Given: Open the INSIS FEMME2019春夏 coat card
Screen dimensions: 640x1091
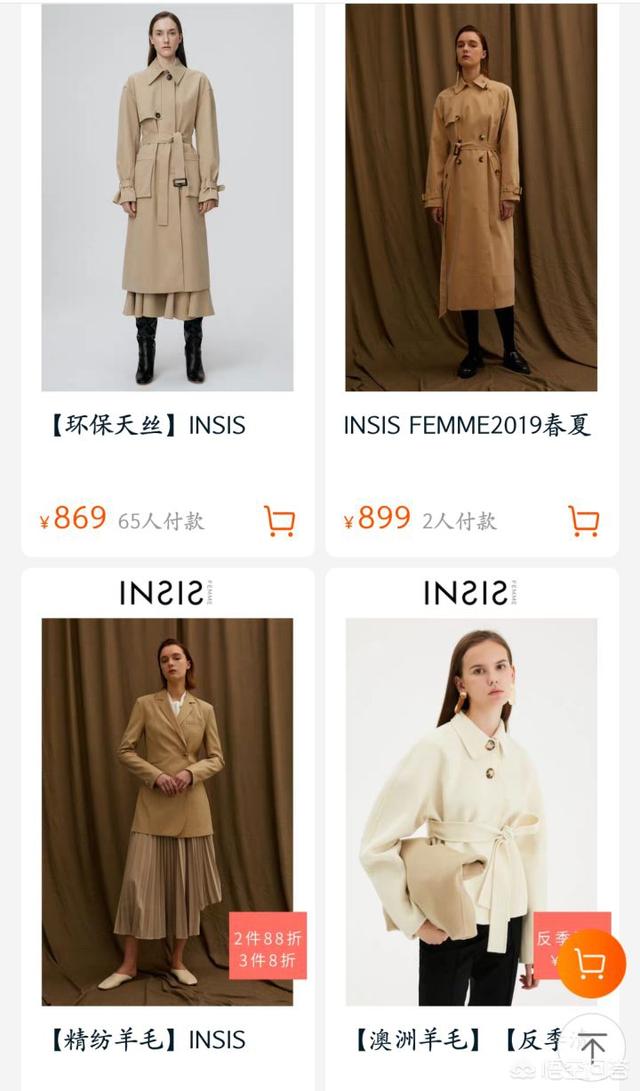Looking at the screenshot, I should pyautogui.click(x=472, y=278).
